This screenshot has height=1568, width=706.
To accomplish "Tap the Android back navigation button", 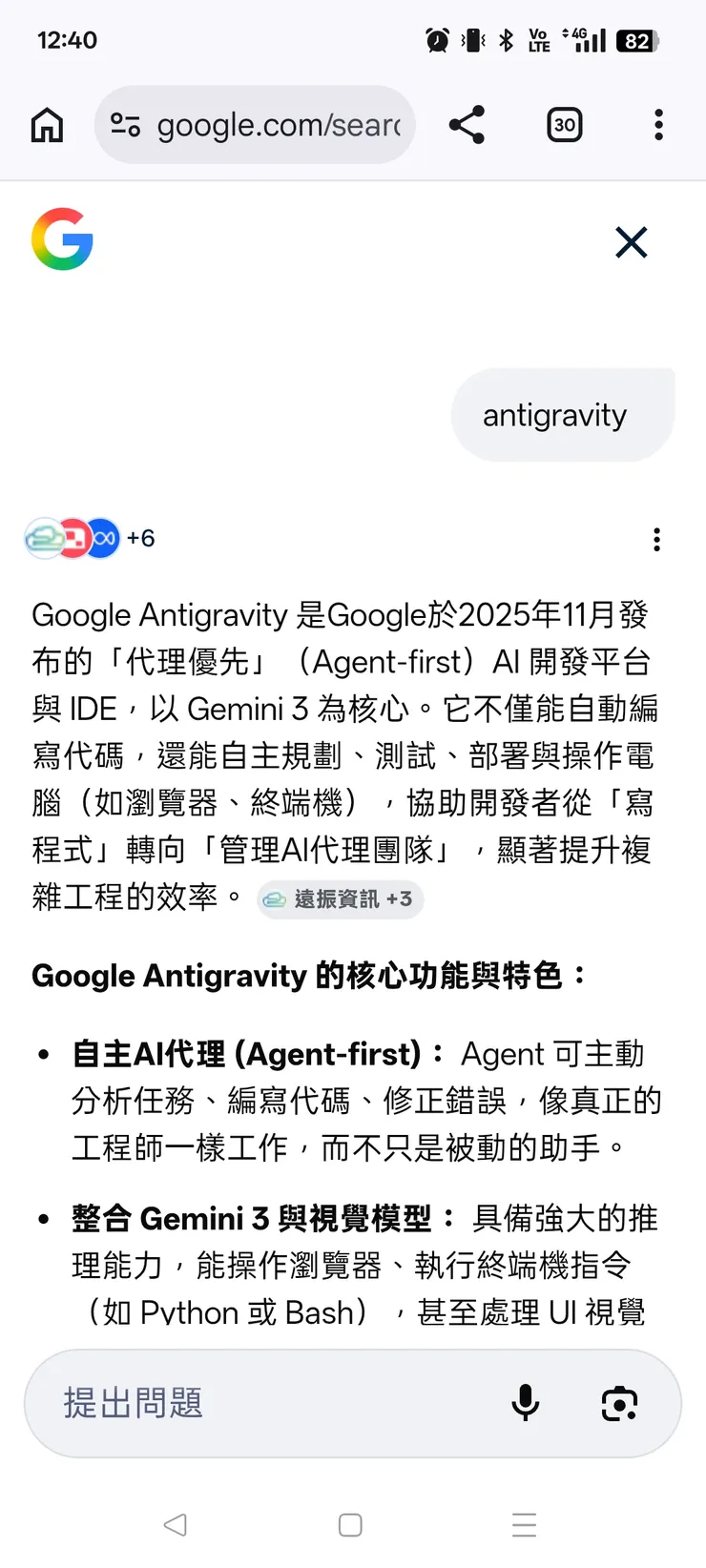I will pos(176,1525).
